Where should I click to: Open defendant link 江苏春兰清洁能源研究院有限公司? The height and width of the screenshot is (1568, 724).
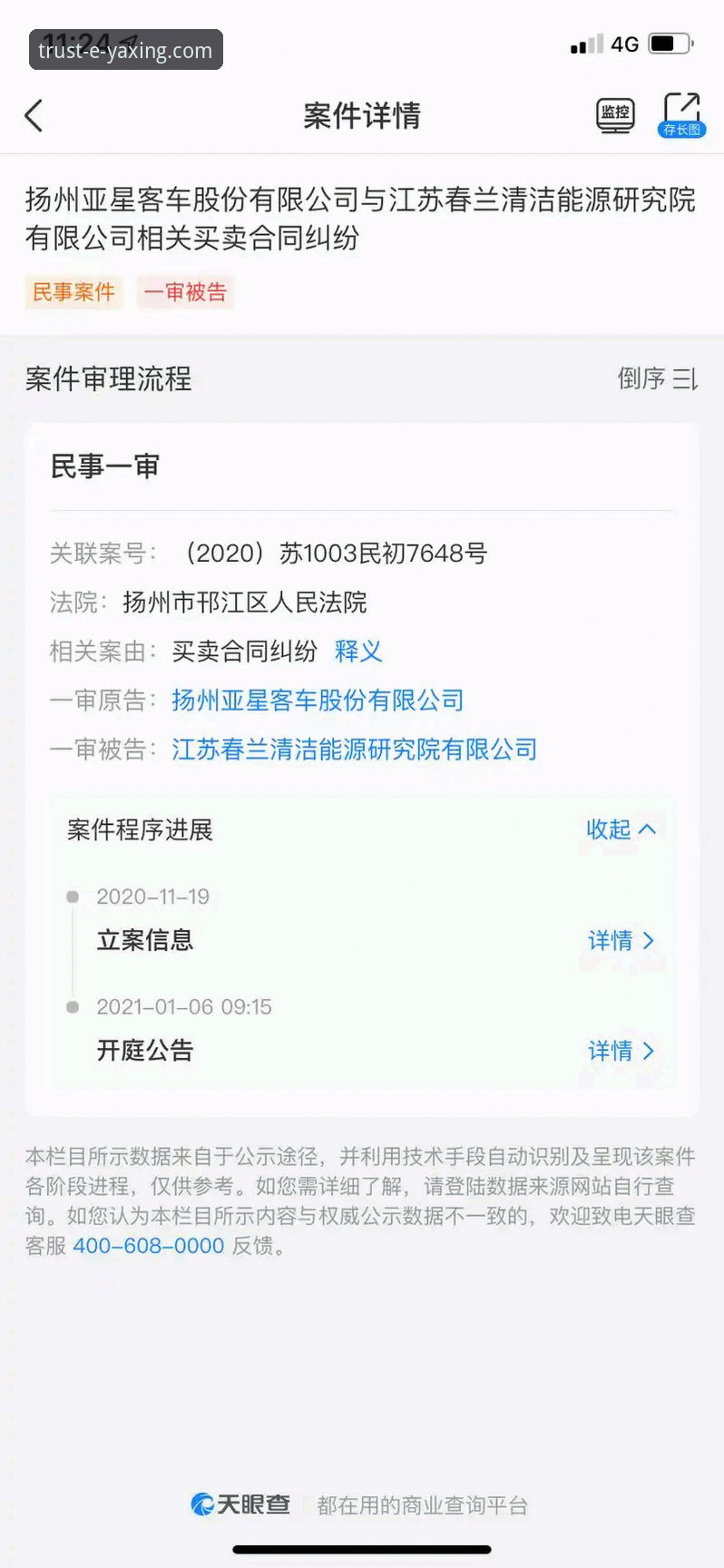point(355,750)
